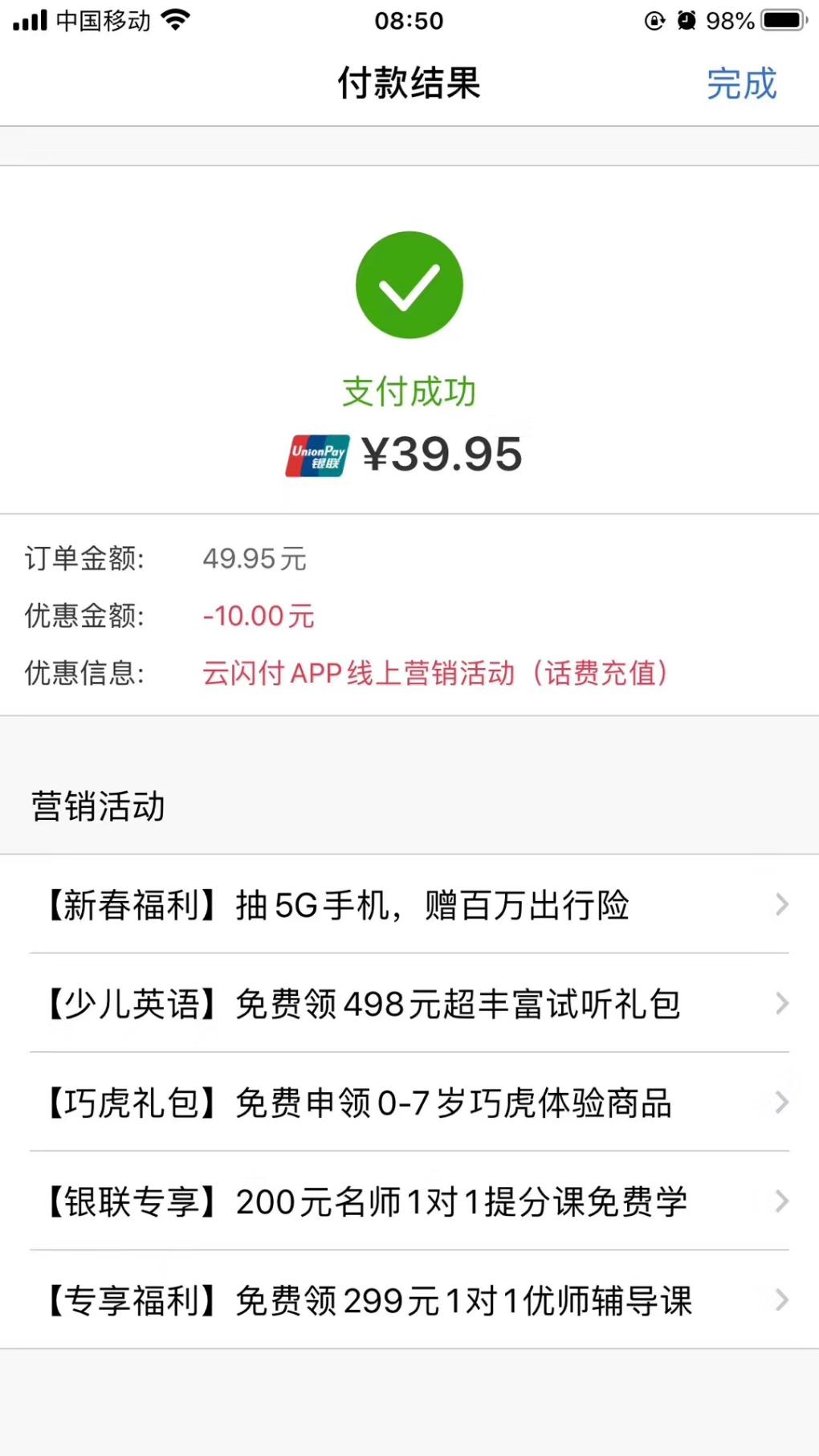Open the 新春福利 5G phone lottery offer
Screen dimensions: 819x1456
409,904
